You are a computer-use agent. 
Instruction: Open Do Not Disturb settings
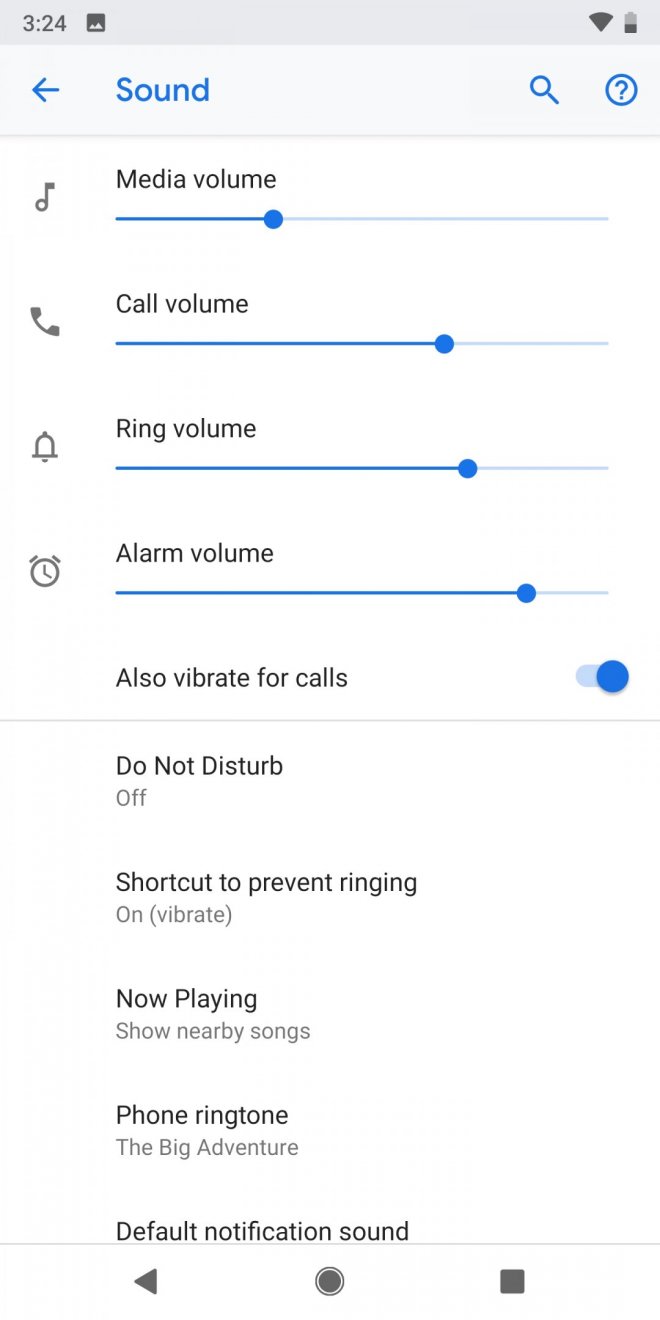tap(200, 780)
